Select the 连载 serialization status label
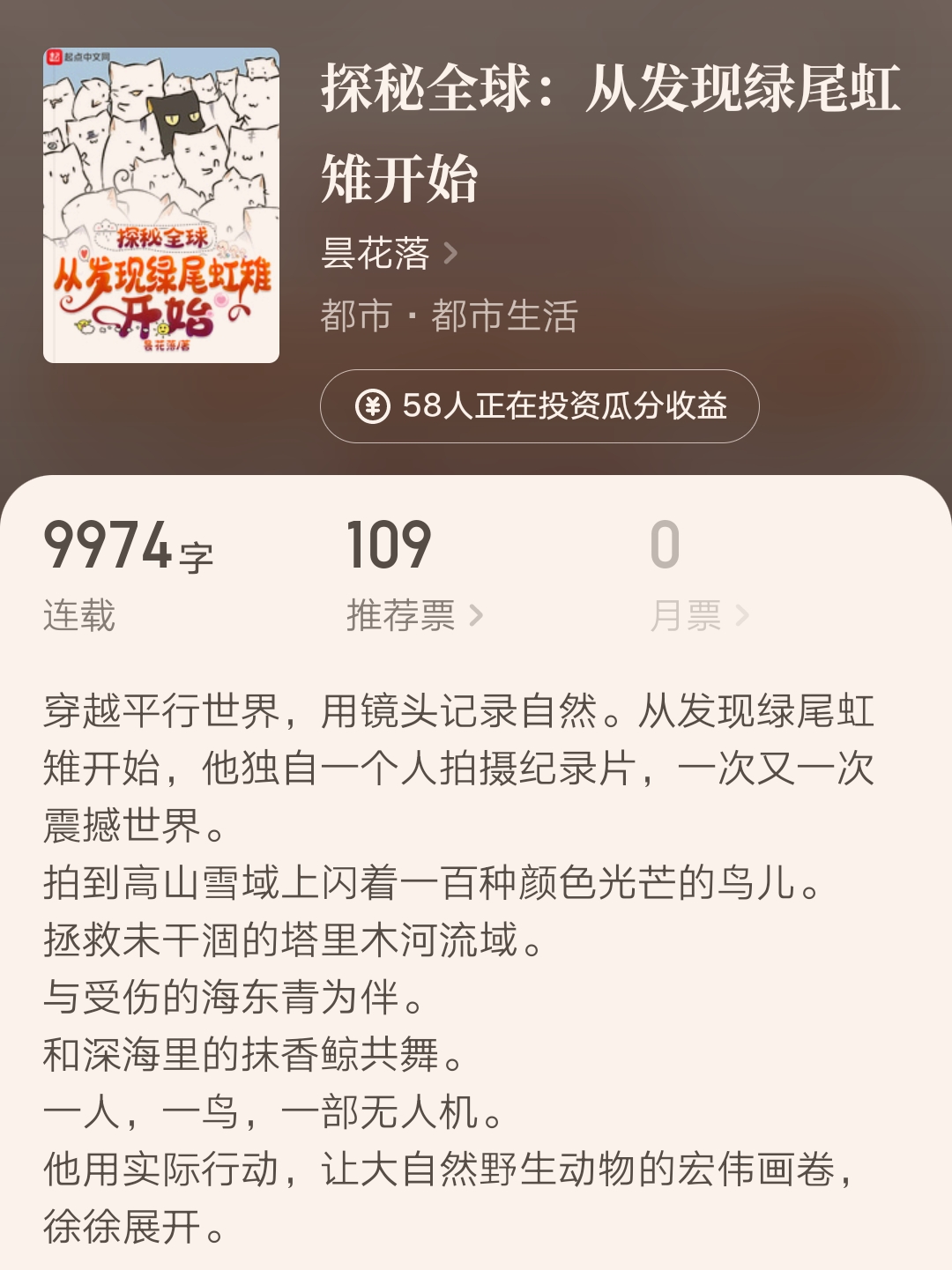The image size is (952, 1270). point(81,617)
